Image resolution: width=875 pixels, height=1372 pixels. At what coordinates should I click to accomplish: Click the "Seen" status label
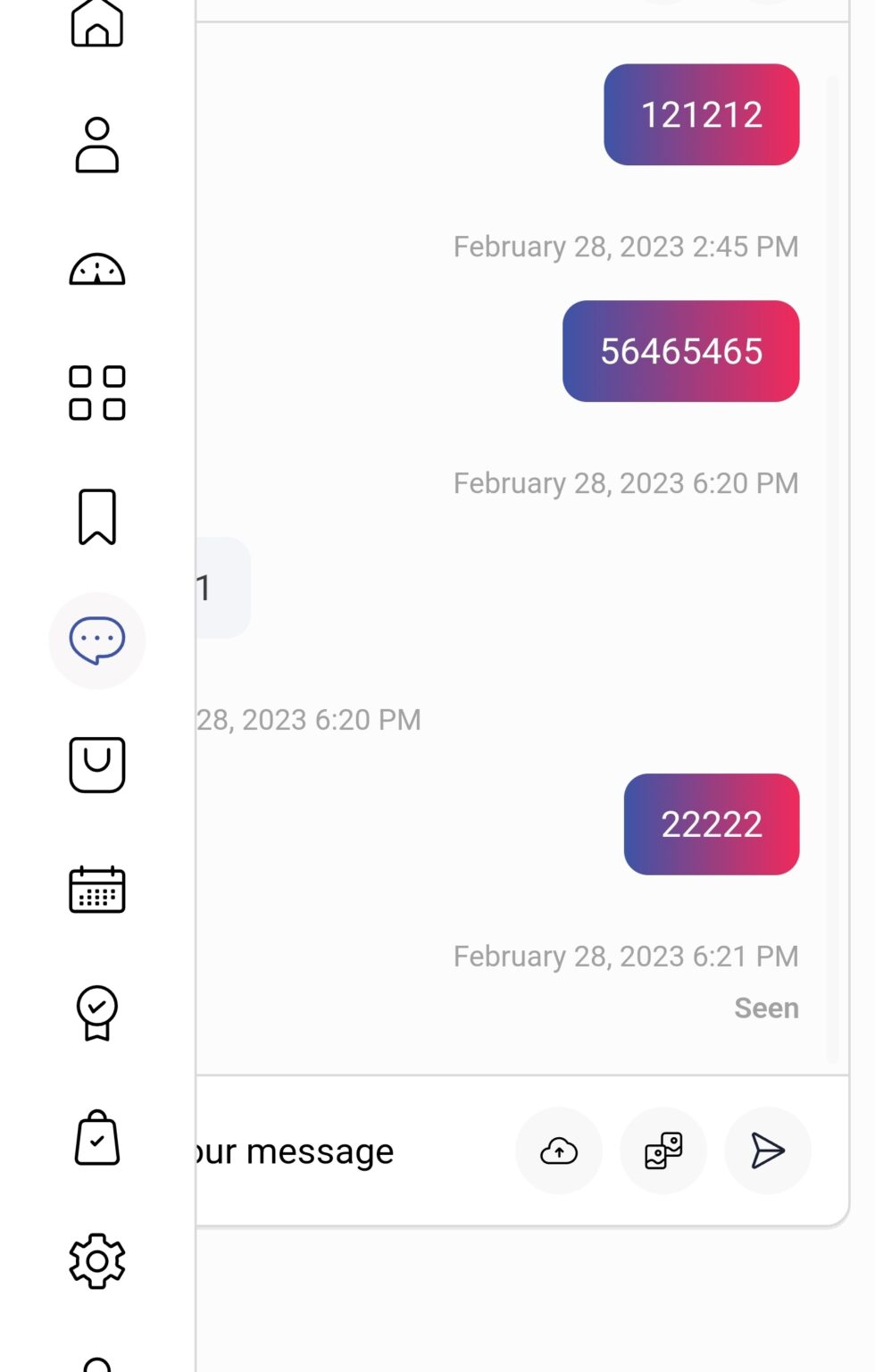[x=766, y=1008]
